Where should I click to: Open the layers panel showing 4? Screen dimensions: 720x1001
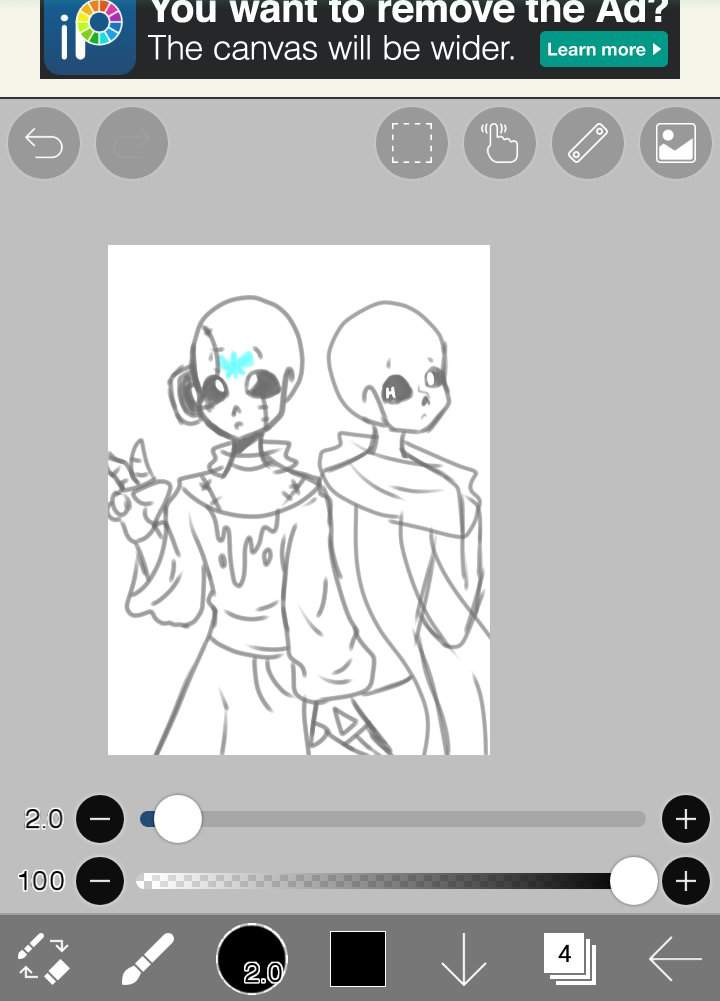pos(568,958)
